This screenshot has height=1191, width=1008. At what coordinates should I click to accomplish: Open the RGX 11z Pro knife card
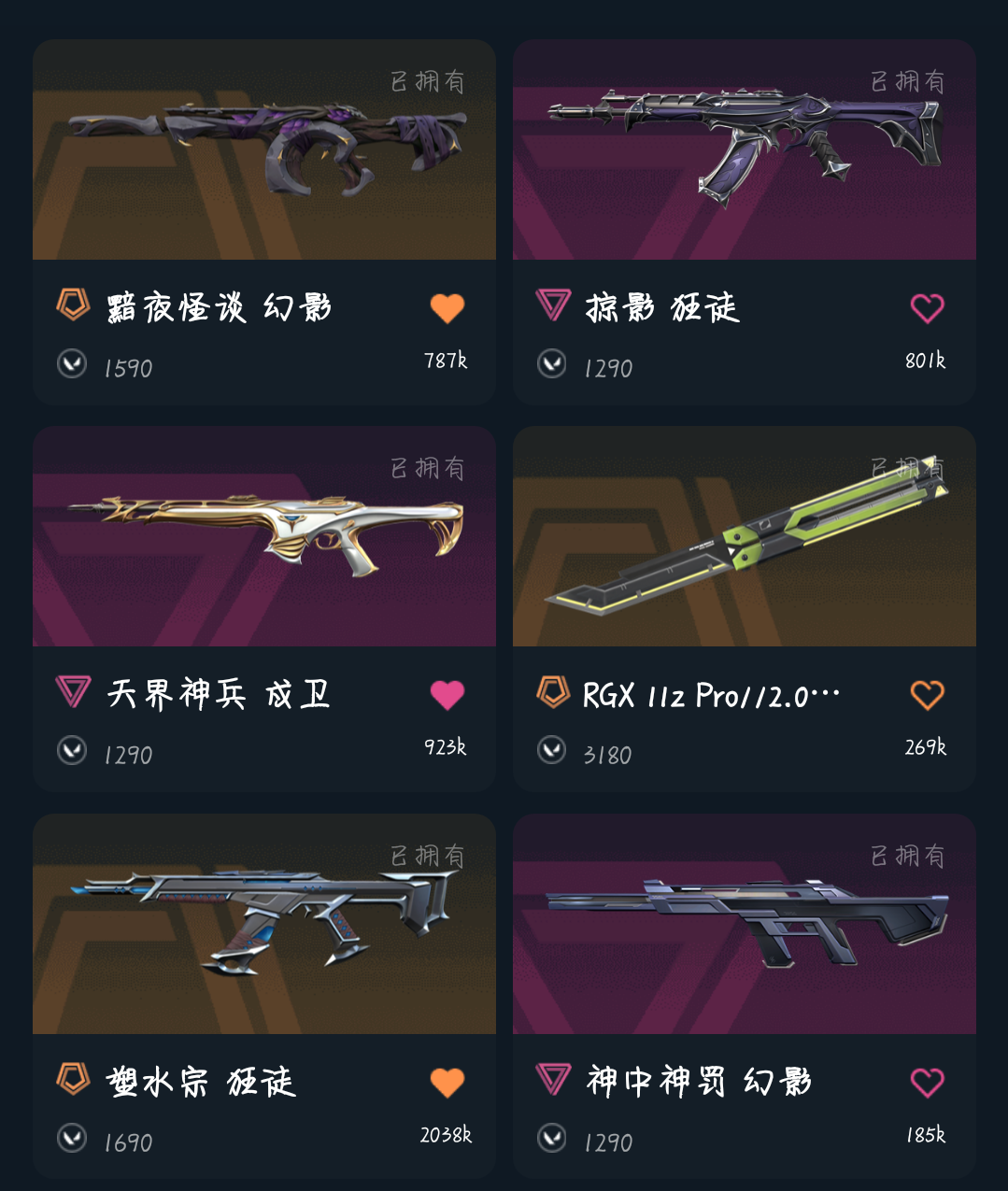(745, 609)
